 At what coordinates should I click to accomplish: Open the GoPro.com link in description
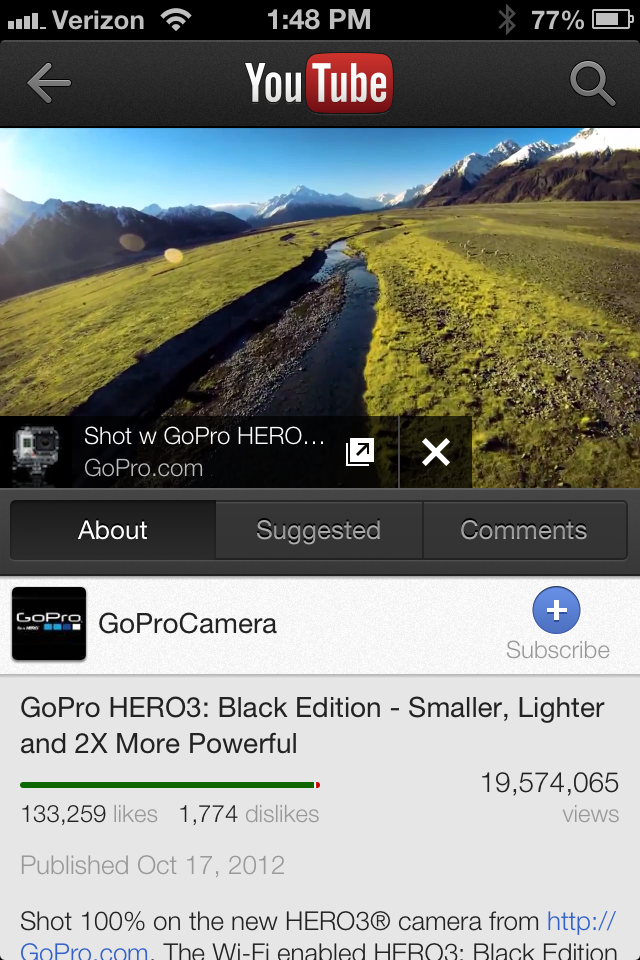(580, 921)
